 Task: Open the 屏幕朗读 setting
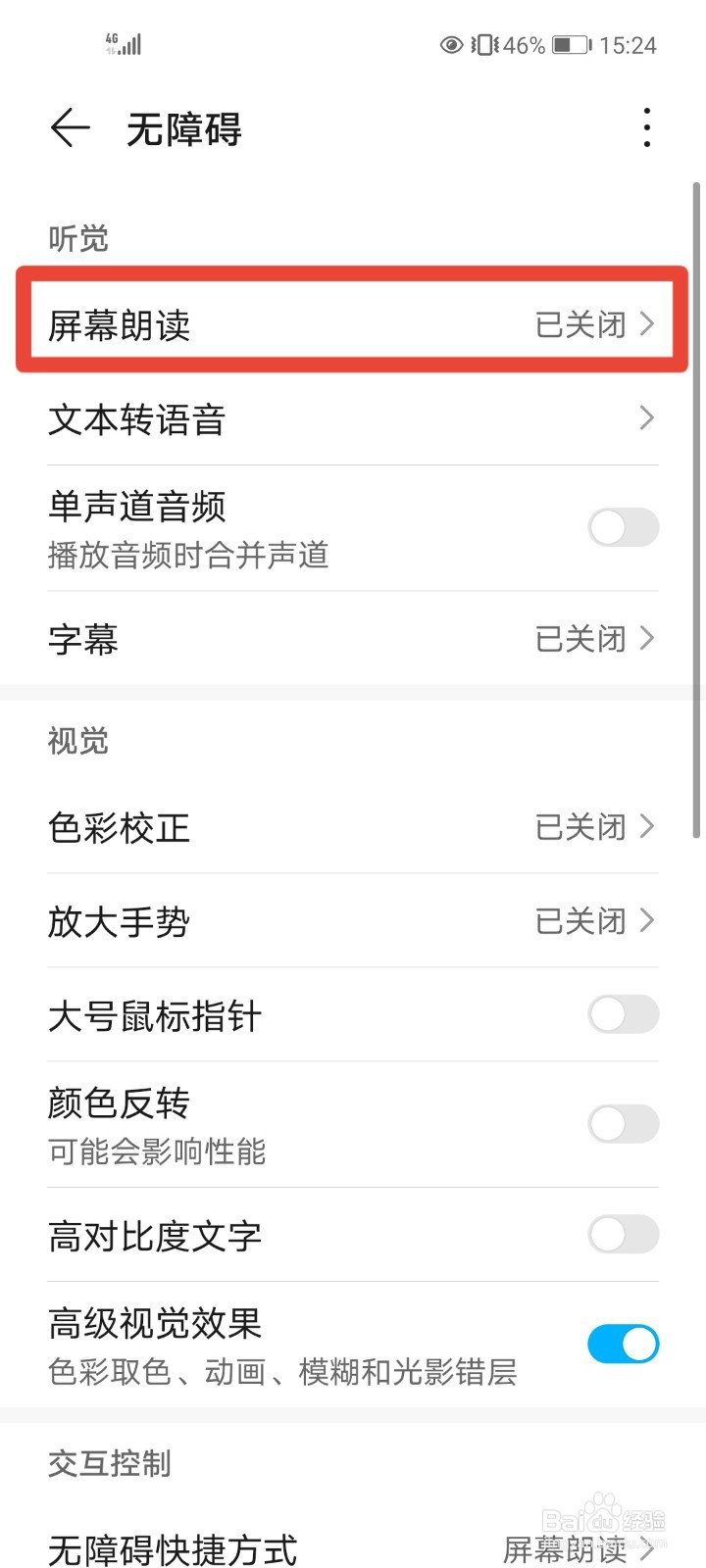(x=352, y=324)
